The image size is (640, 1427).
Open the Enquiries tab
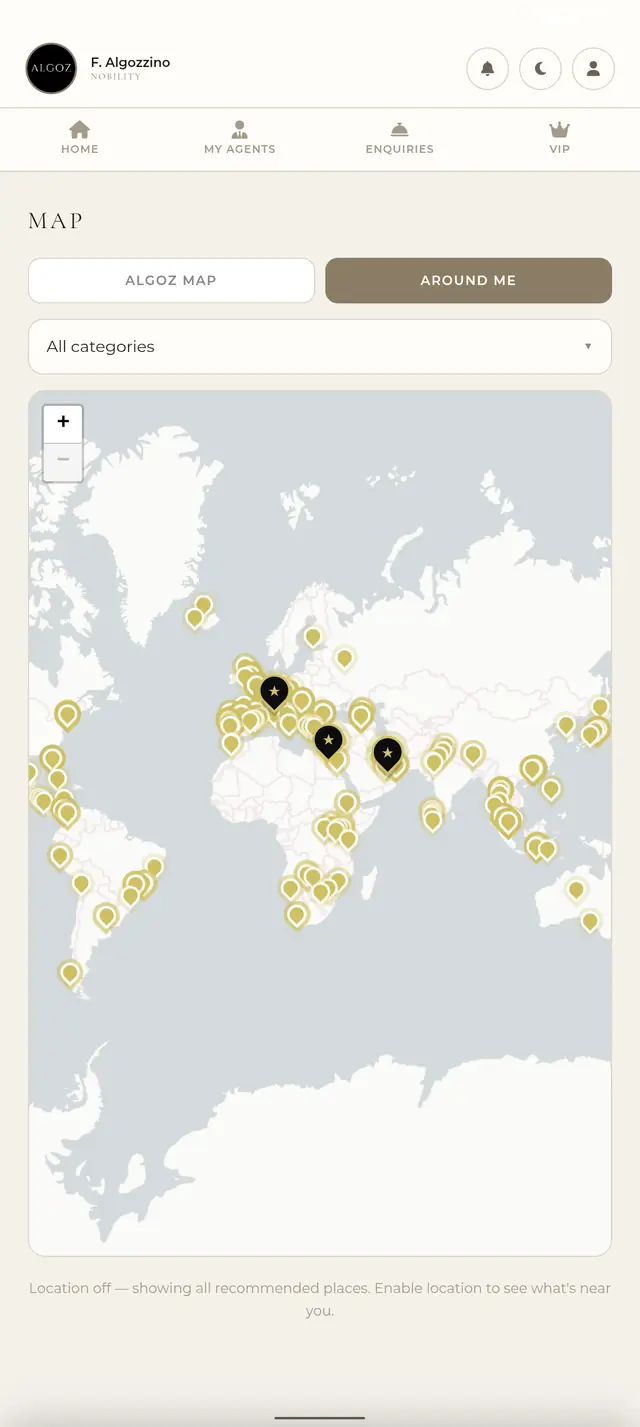[x=400, y=138]
